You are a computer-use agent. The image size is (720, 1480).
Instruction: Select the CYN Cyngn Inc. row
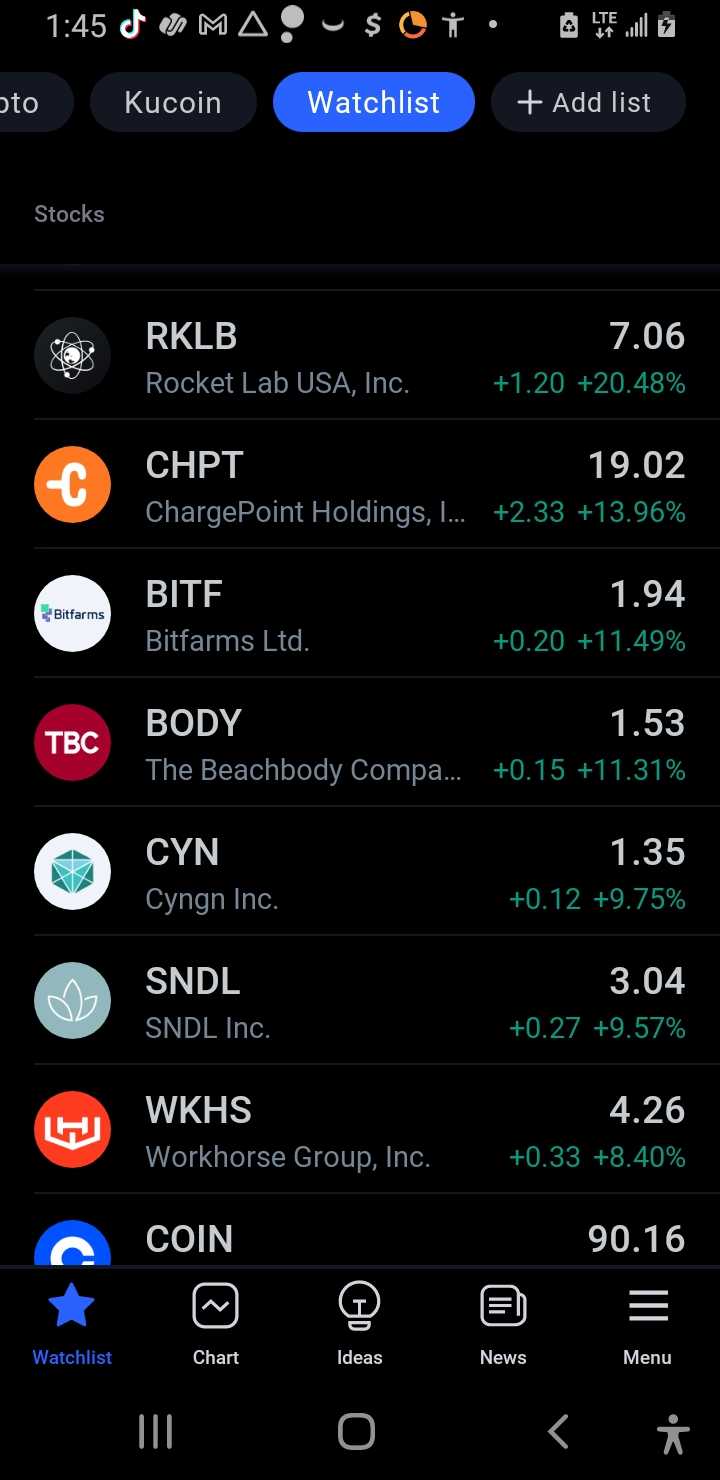[360, 872]
